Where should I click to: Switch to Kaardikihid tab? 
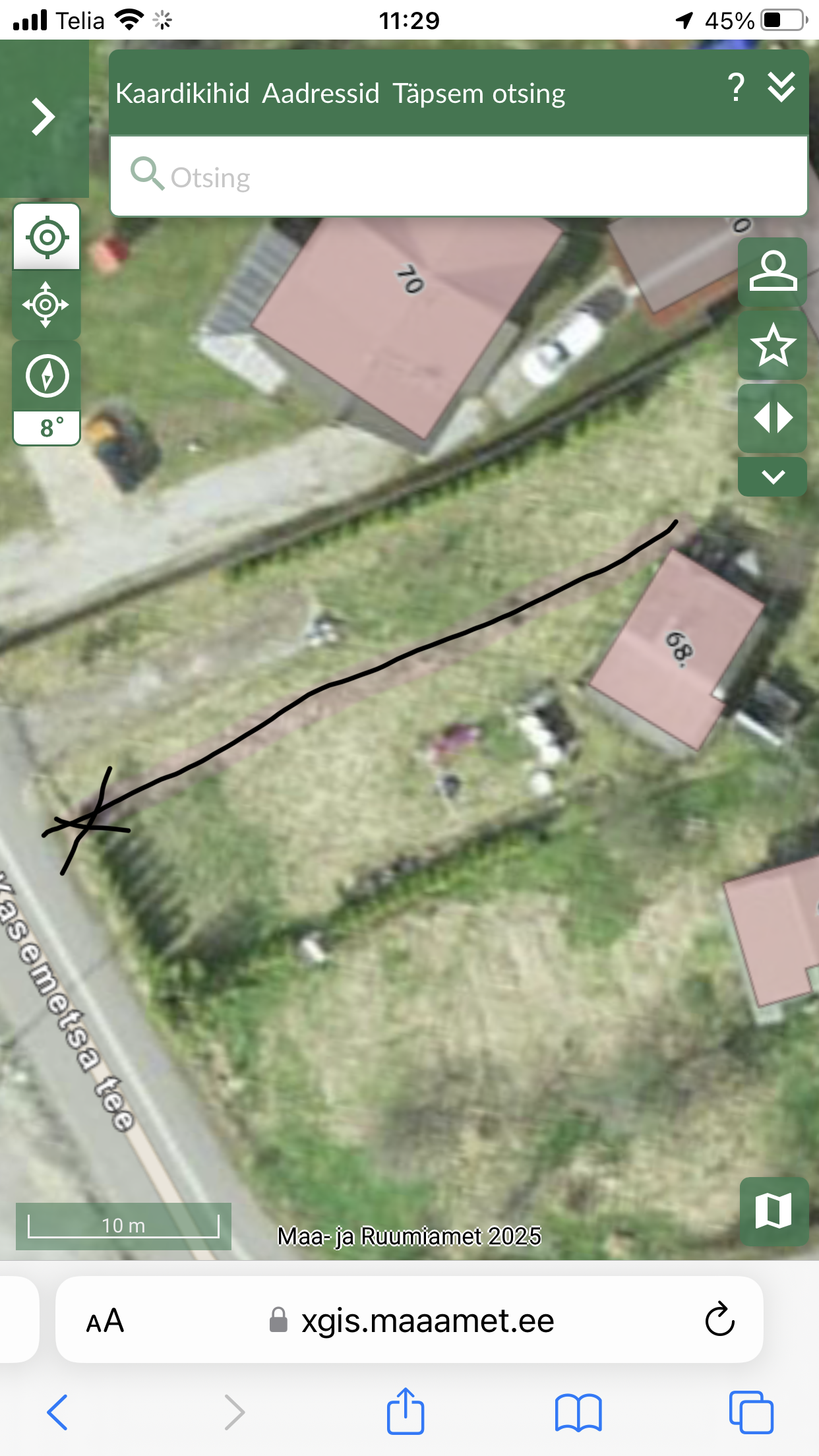click(182, 94)
